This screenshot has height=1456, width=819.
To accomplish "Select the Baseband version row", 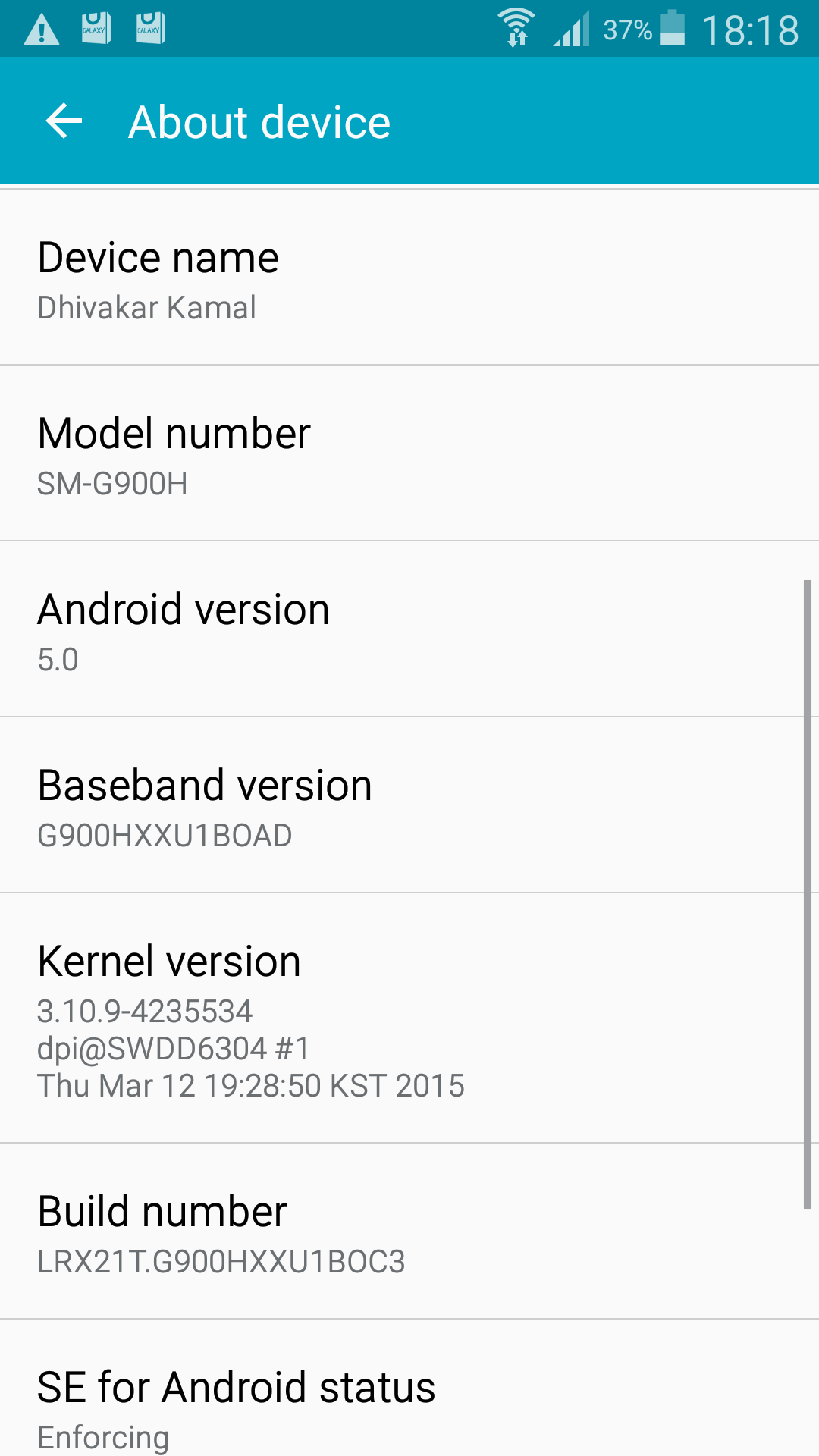I will (409, 806).
